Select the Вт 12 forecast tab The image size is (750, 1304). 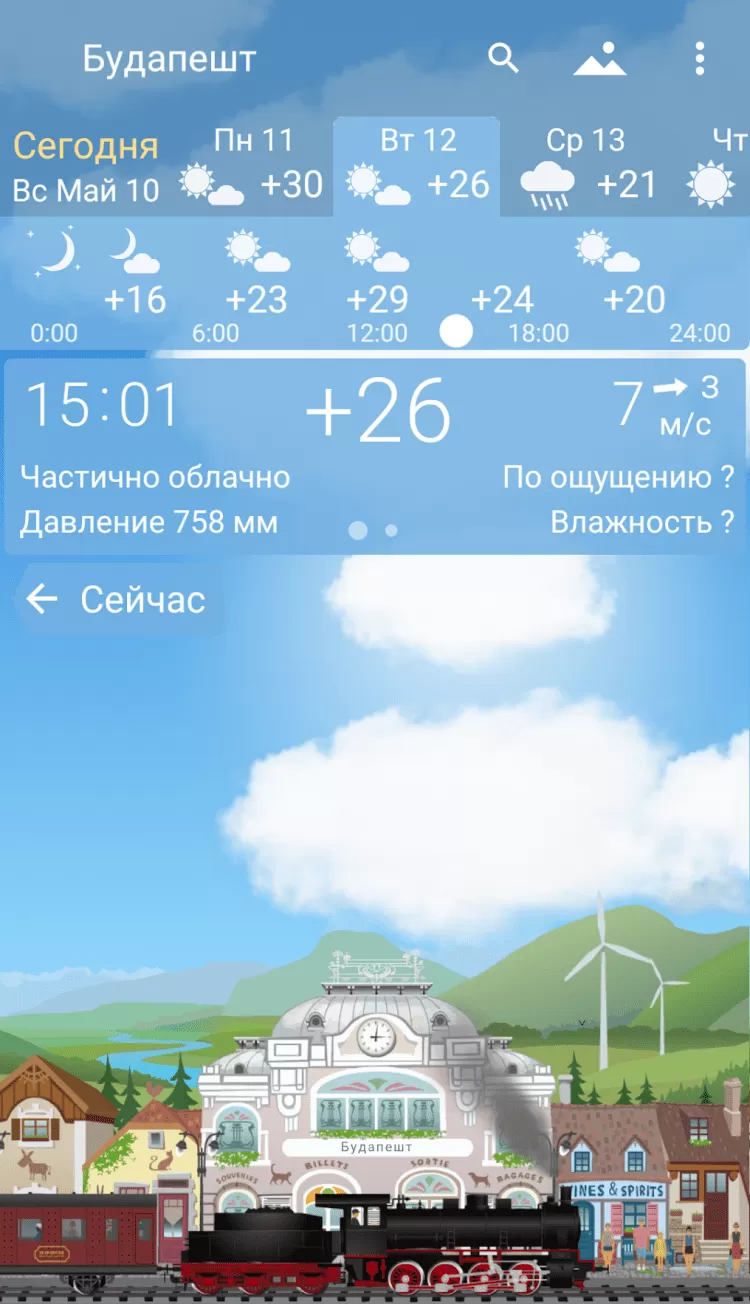pyautogui.click(x=417, y=167)
